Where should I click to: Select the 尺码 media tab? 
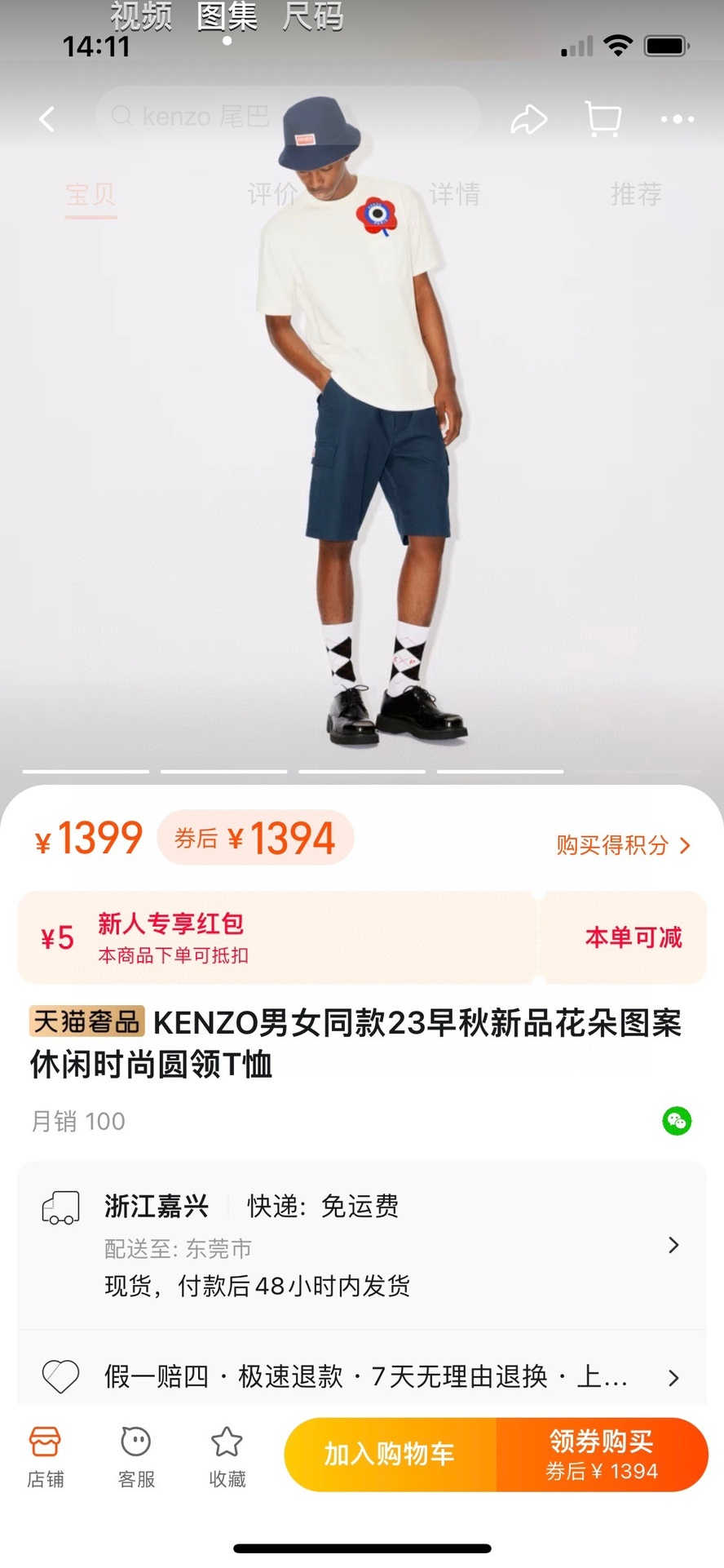click(313, 16)
